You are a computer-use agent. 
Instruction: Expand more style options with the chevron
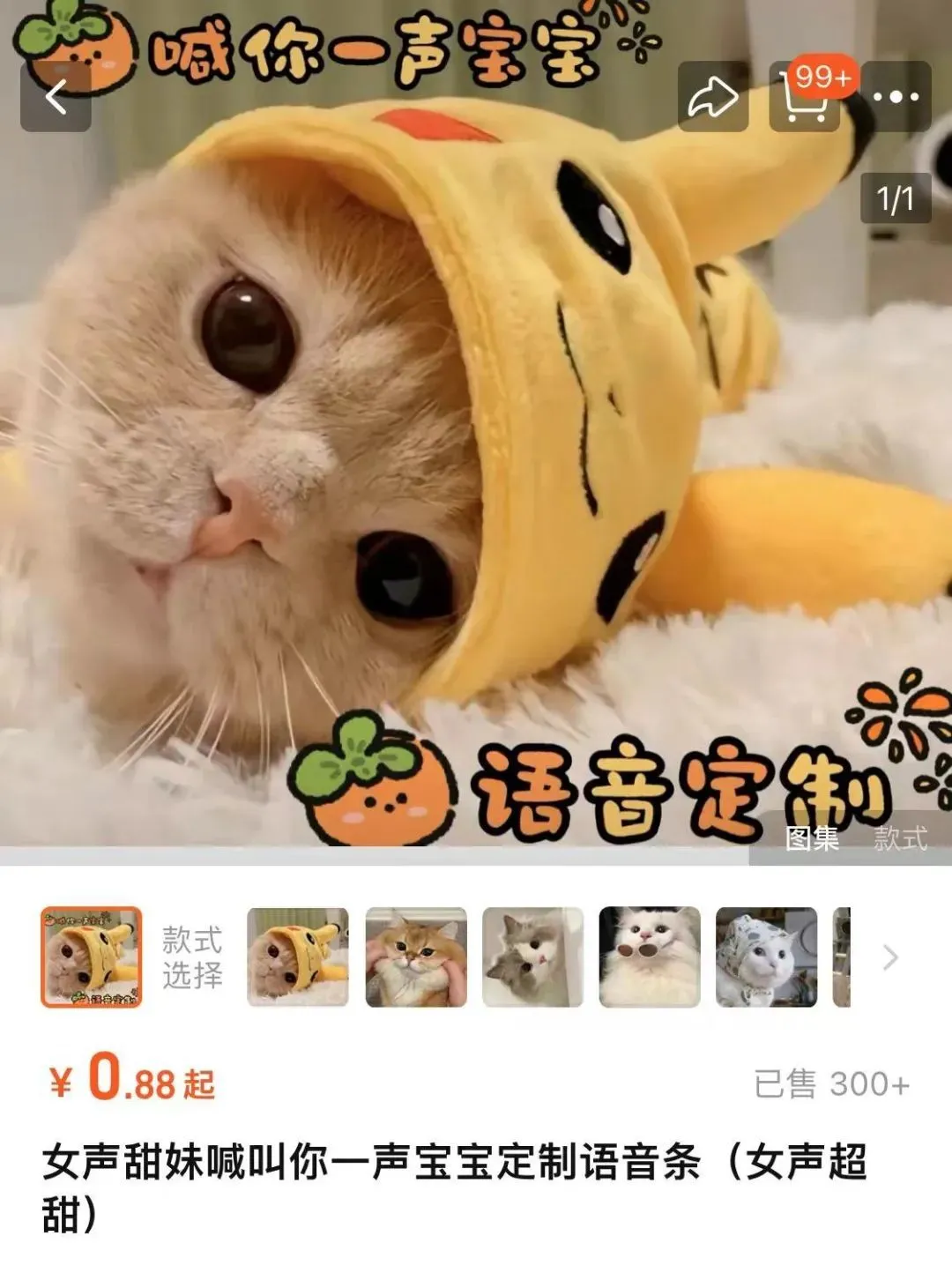point(891,957)
